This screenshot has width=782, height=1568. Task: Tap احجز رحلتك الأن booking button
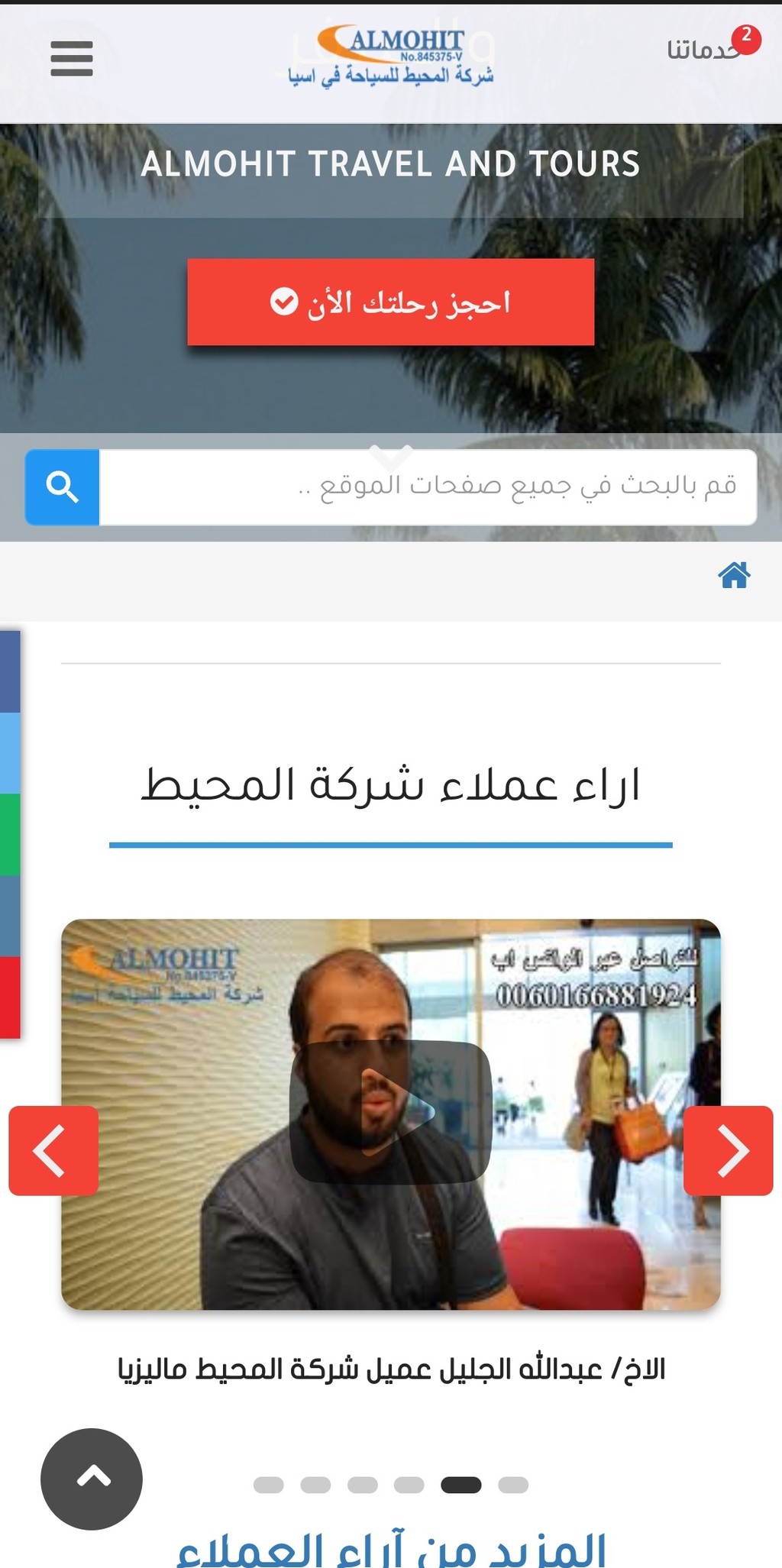(391, 302)
